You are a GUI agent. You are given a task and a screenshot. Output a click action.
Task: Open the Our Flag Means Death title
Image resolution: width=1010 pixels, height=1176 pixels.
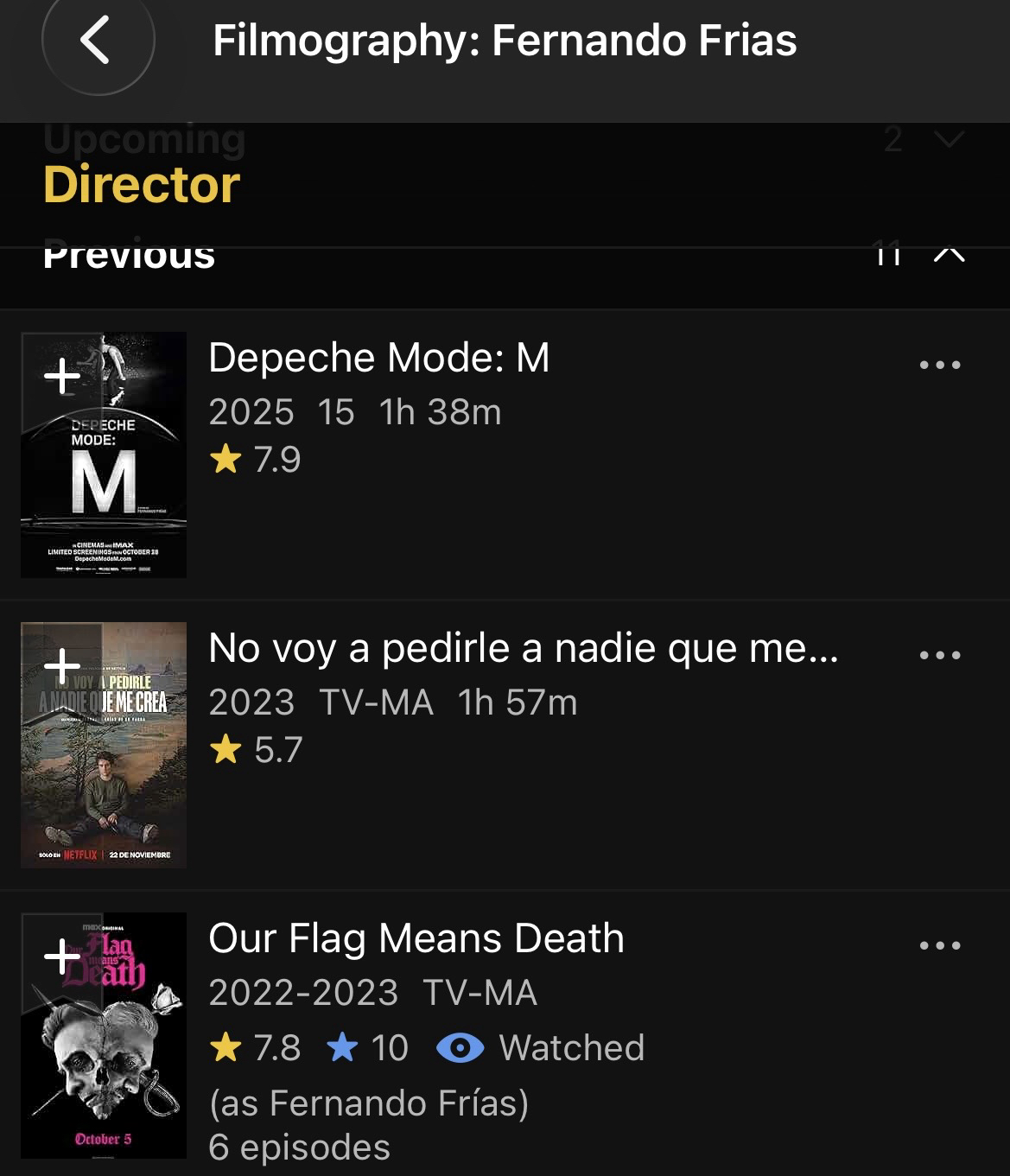click(416, 938)
